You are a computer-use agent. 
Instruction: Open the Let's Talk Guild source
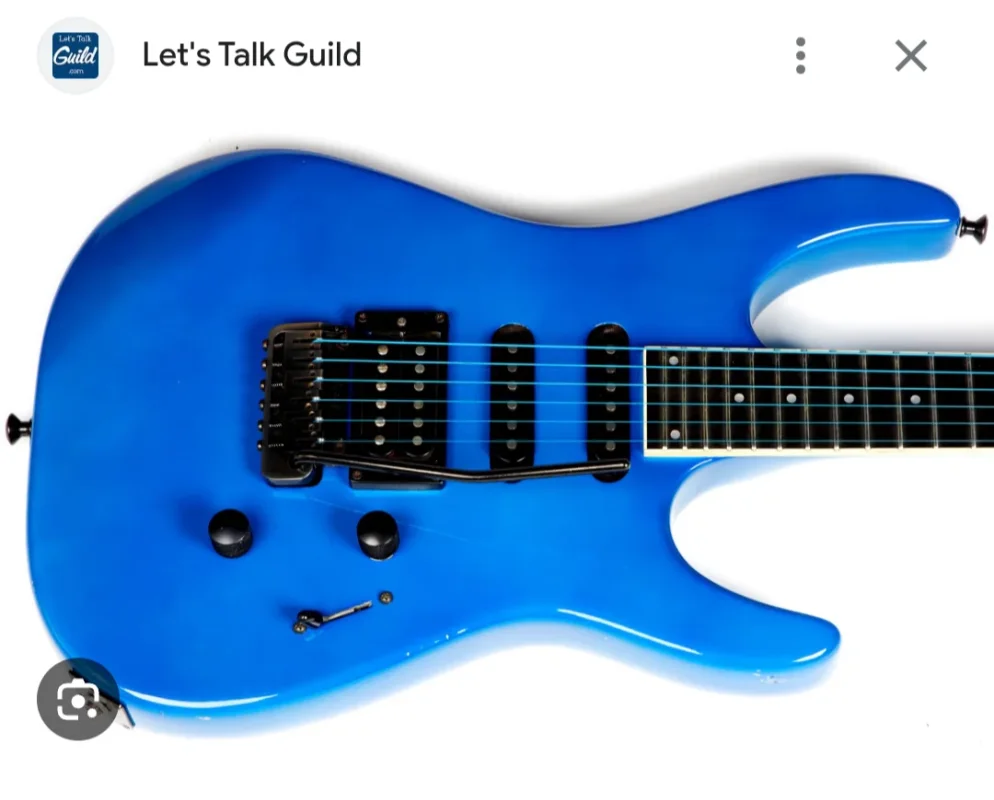click(251, 54)
